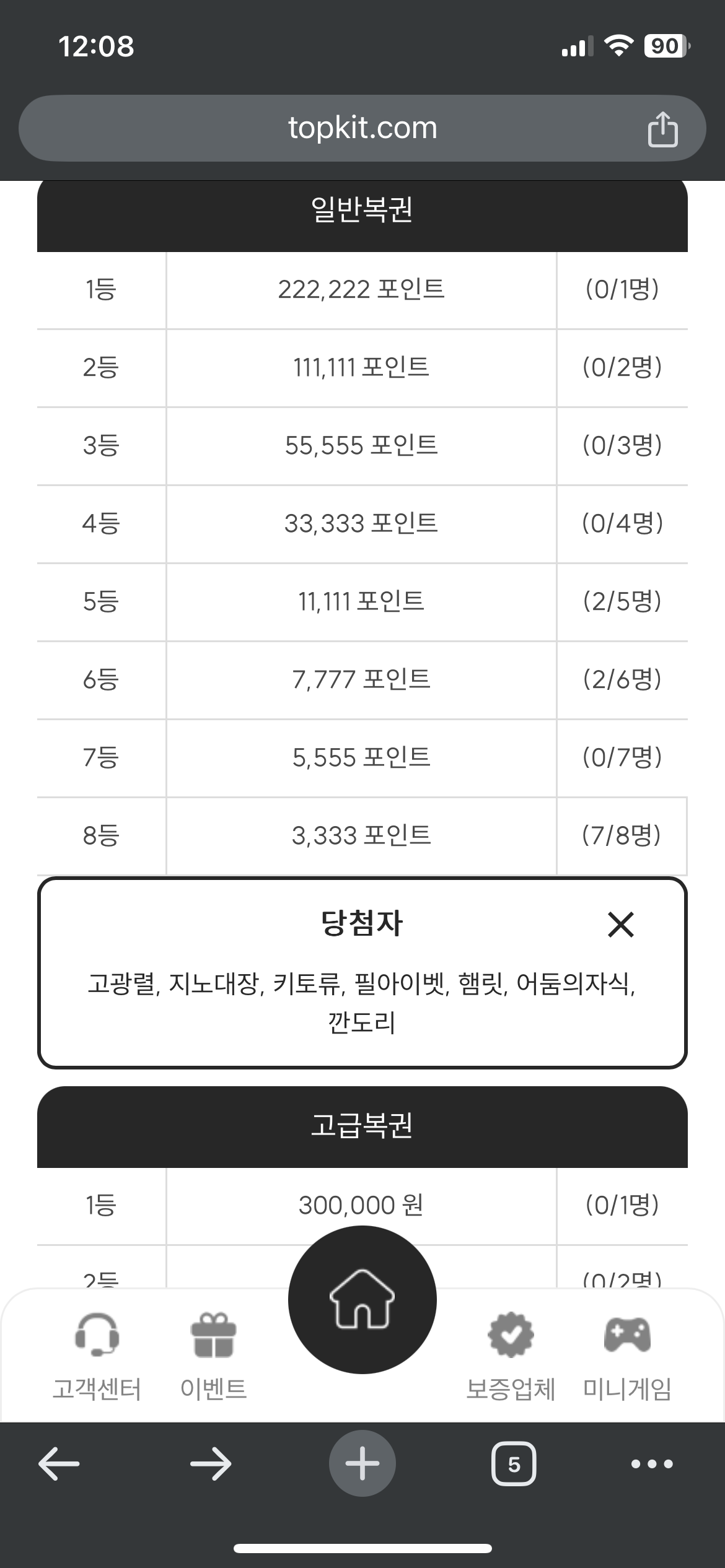The image size is (725, 1568).
Task: Show winners for 6등 (2/6명)
Action: click(x=622, y=679)
